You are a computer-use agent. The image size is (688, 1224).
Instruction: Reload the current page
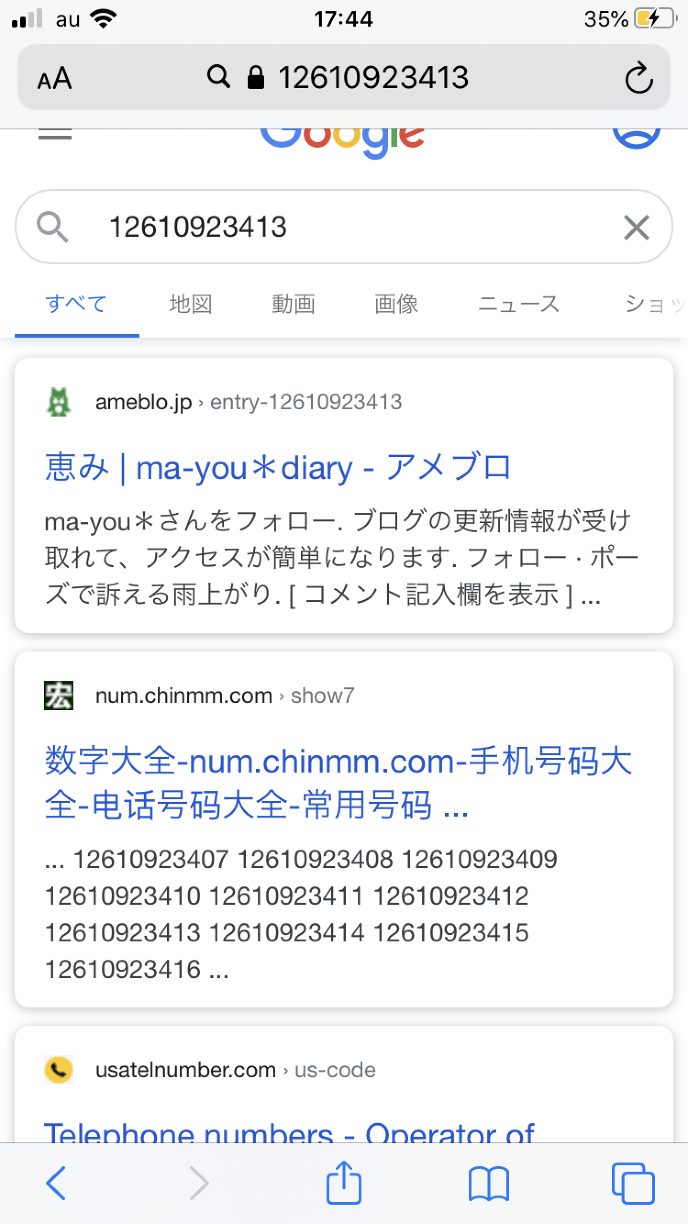coord(637,78)
